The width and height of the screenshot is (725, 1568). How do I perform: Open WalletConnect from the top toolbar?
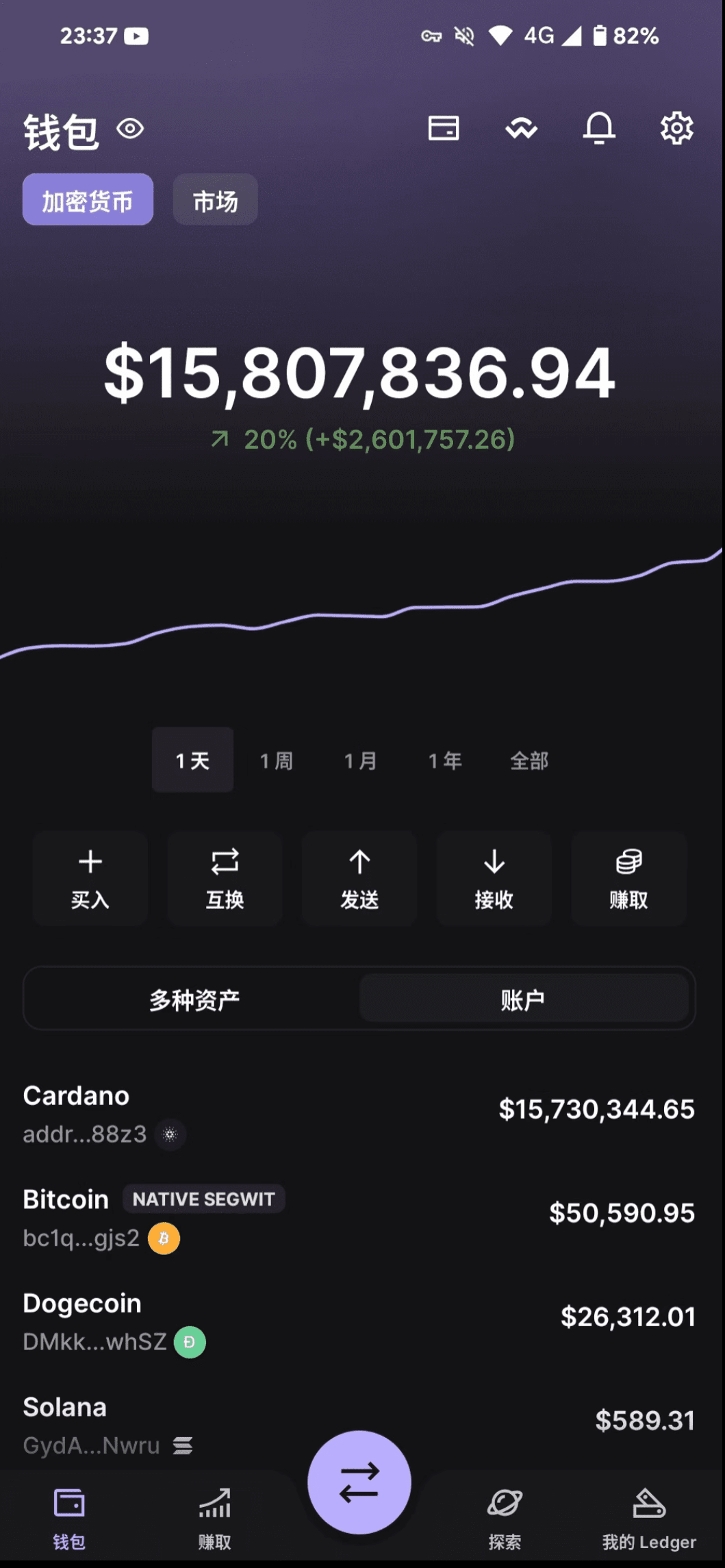pos(522,129)
